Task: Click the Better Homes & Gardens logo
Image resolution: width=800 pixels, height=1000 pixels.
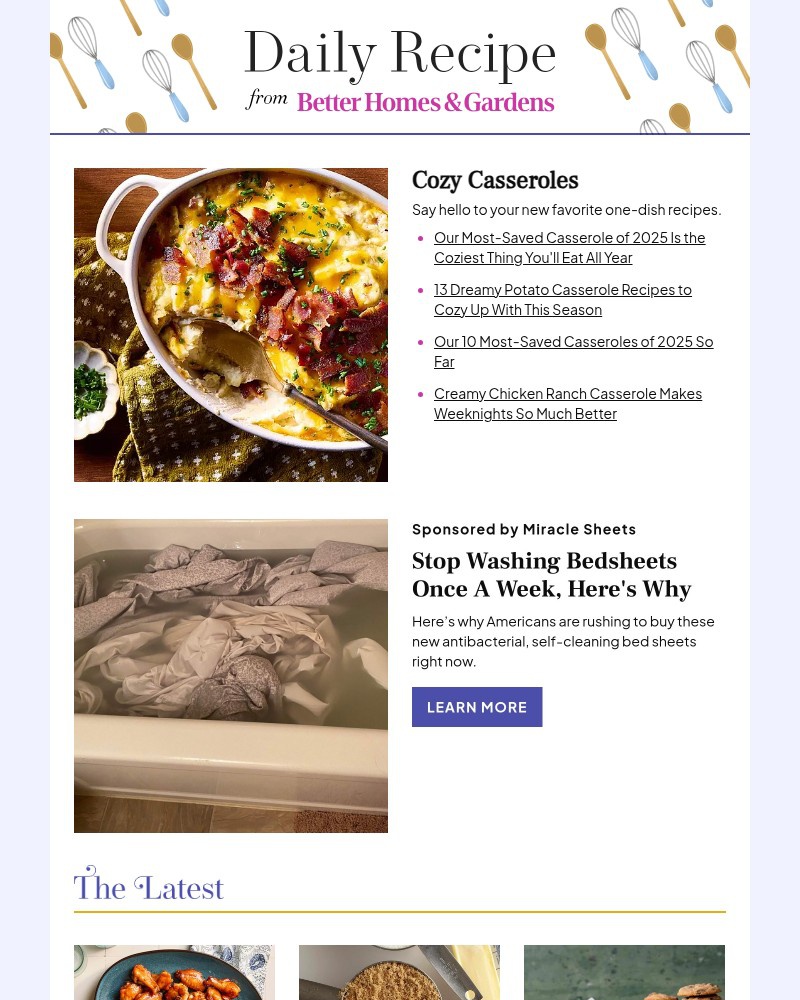Action: coord(425,102)
